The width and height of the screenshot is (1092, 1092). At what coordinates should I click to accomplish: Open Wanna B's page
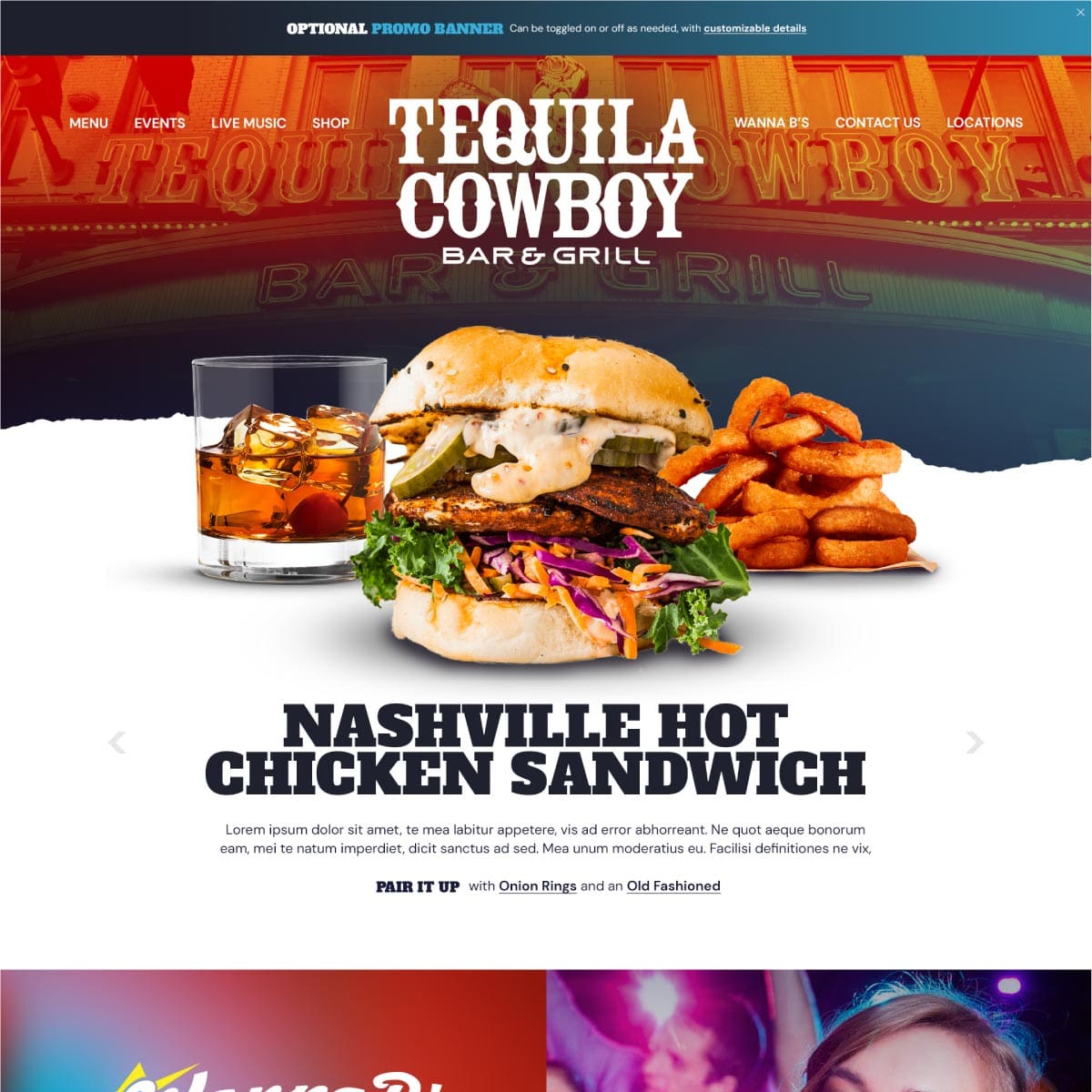[771, 123]
